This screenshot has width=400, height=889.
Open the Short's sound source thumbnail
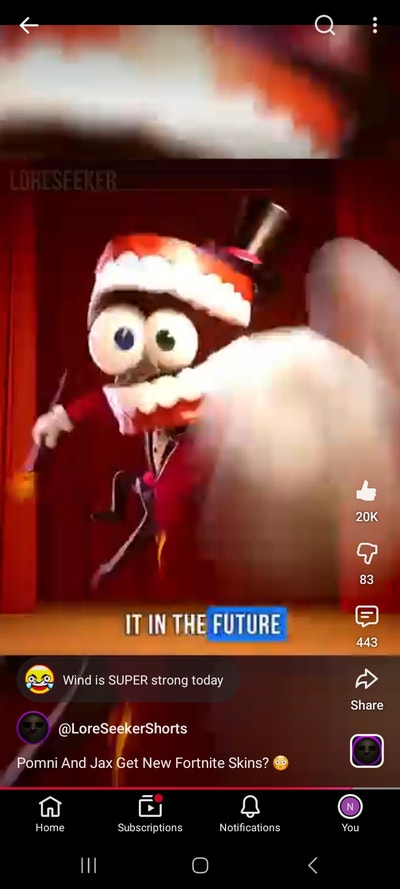coord(367,751)
